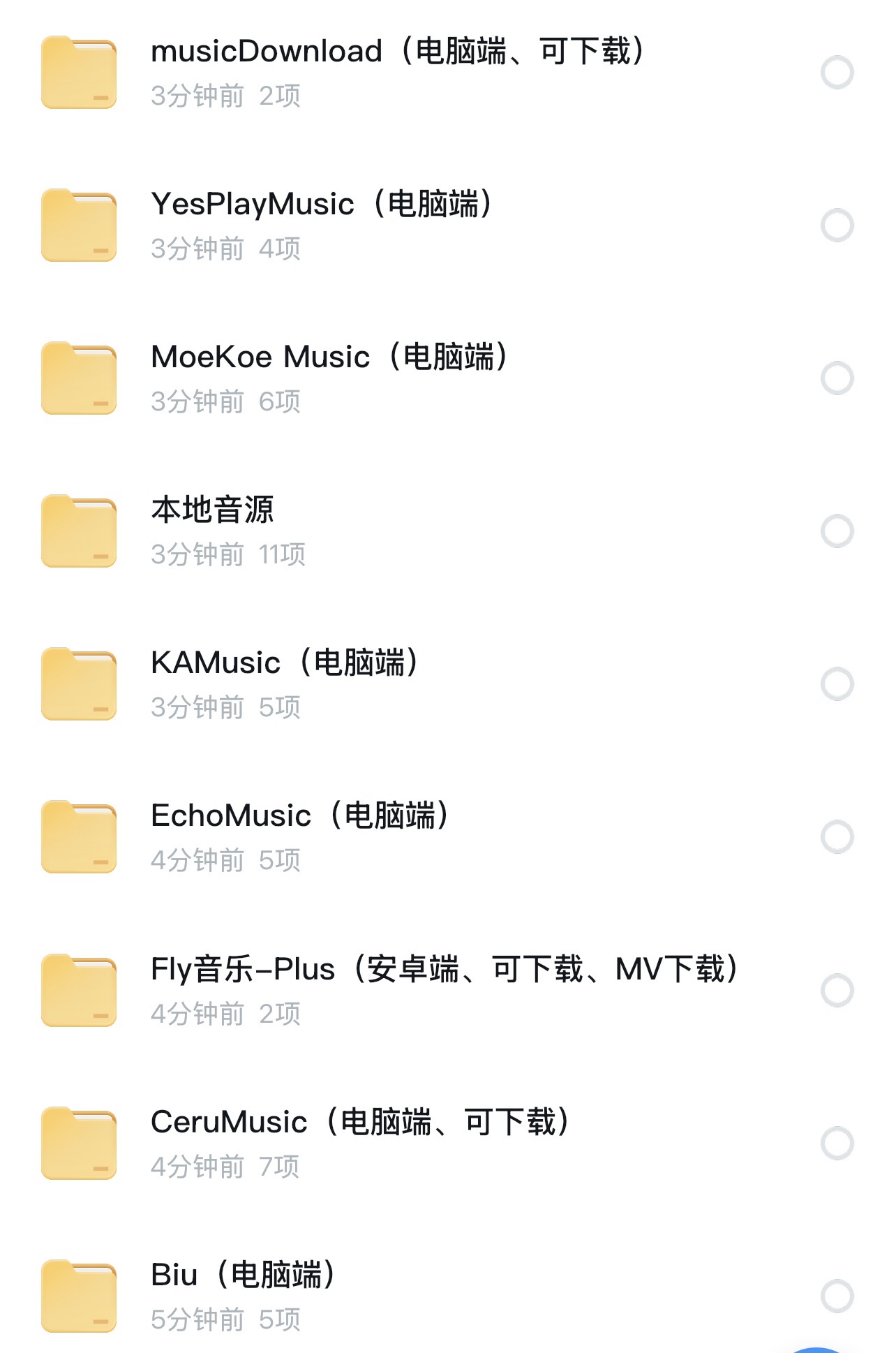This screenshot has height=1353, width=896.
Task: Tick the YesPlayMusic selection circle
Action: pyautogui.click(x=837, y=225)
